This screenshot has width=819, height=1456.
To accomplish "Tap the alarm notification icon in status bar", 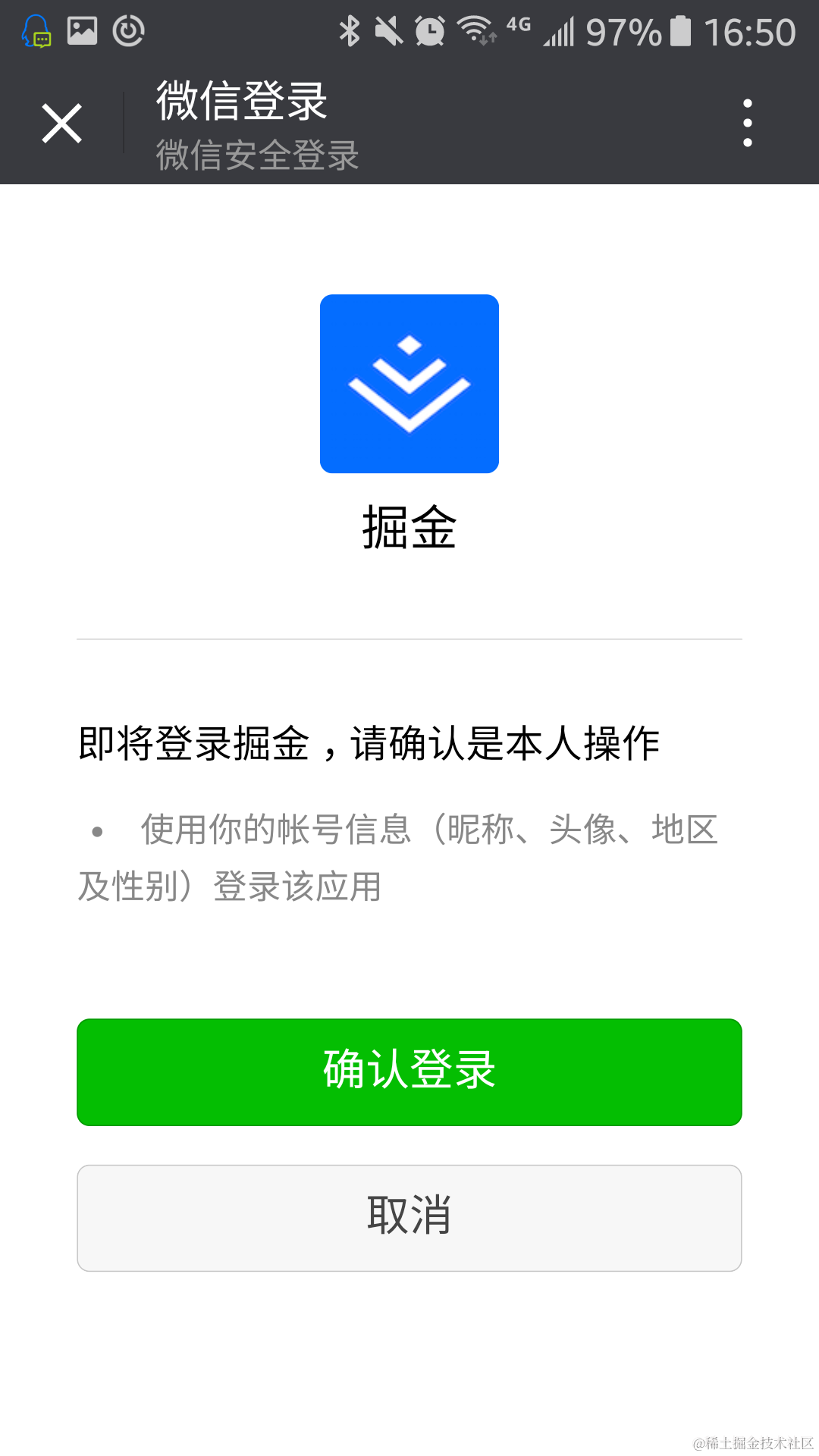I will click(x=428, y=30).
